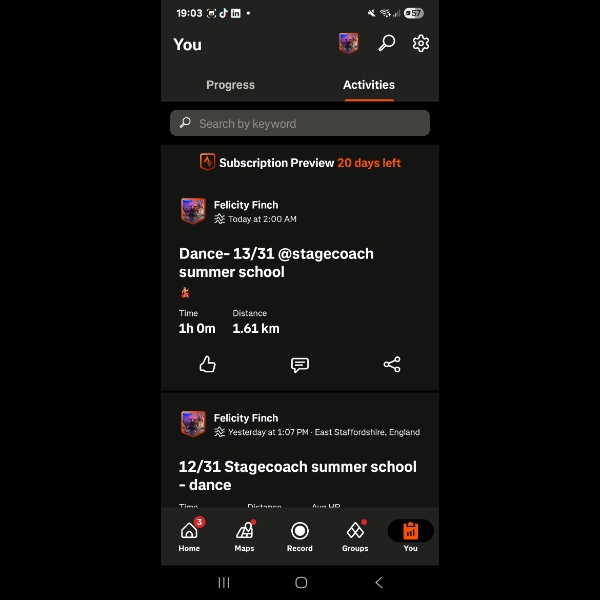Switch to the Progress tab
This screenshot has height=600, width=600.
[x=230, y=85]
